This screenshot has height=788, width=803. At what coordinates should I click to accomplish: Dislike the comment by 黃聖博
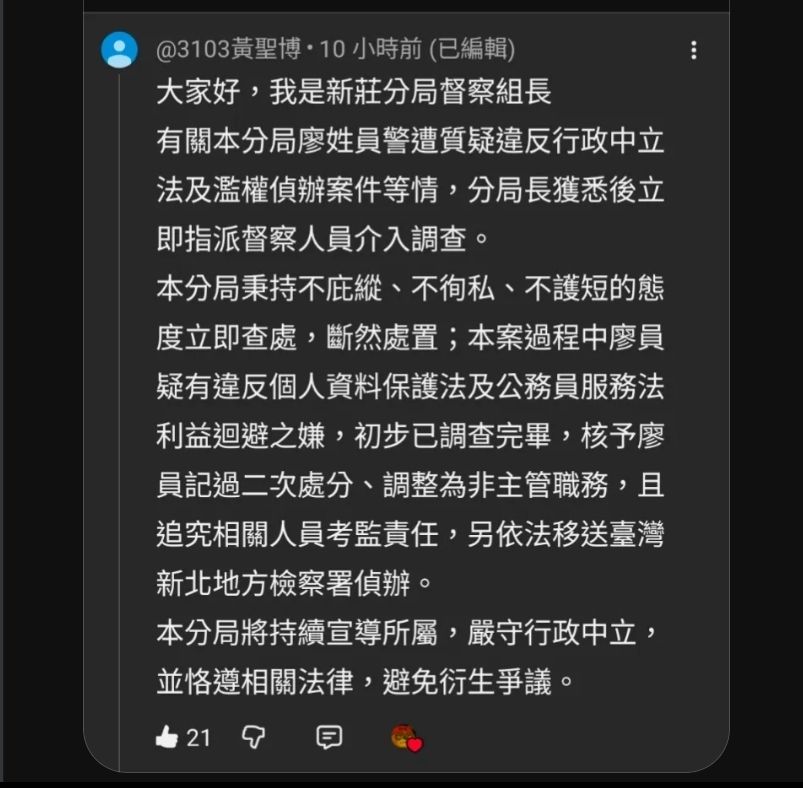[x=253, y=737]
